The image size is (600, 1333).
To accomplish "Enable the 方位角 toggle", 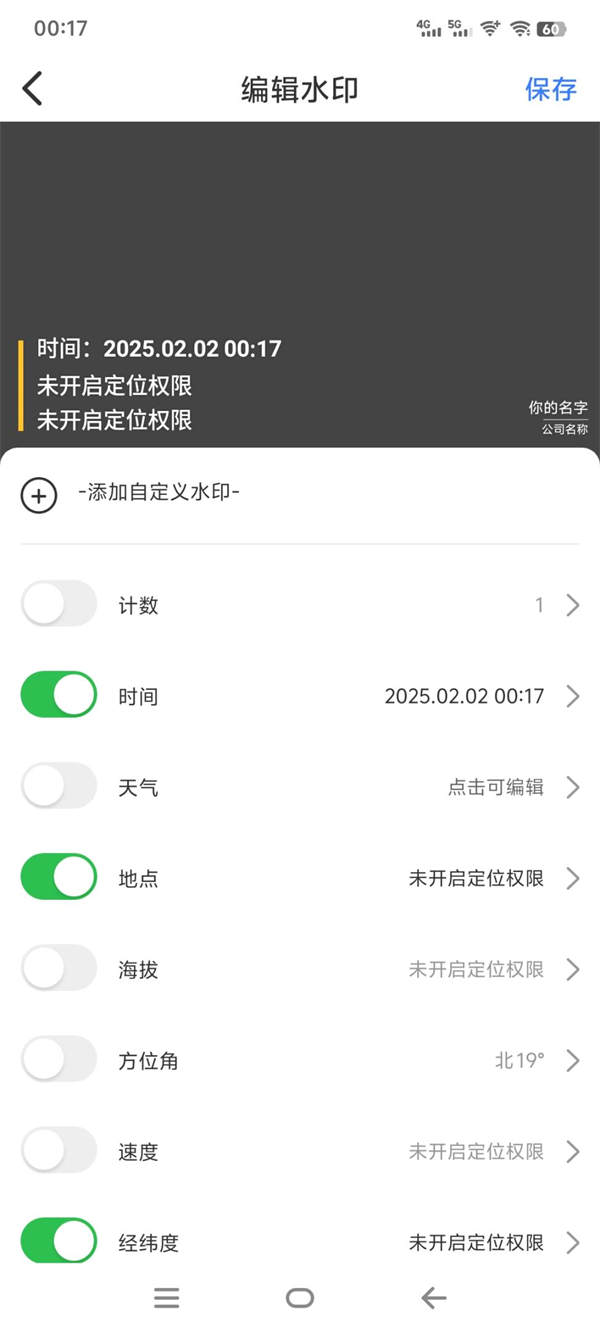I will pos(59,1060).
